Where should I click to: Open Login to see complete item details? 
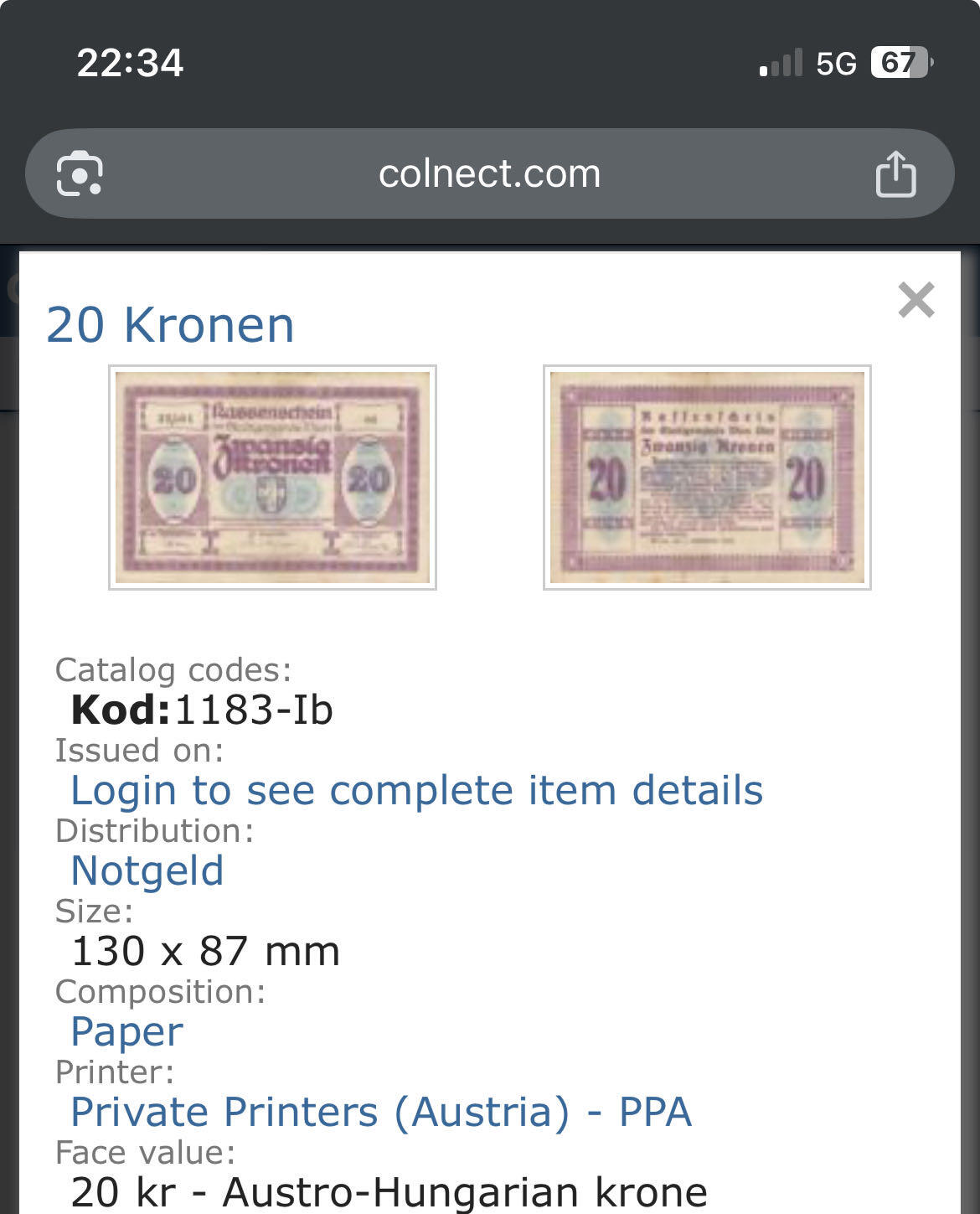point(416,790)
